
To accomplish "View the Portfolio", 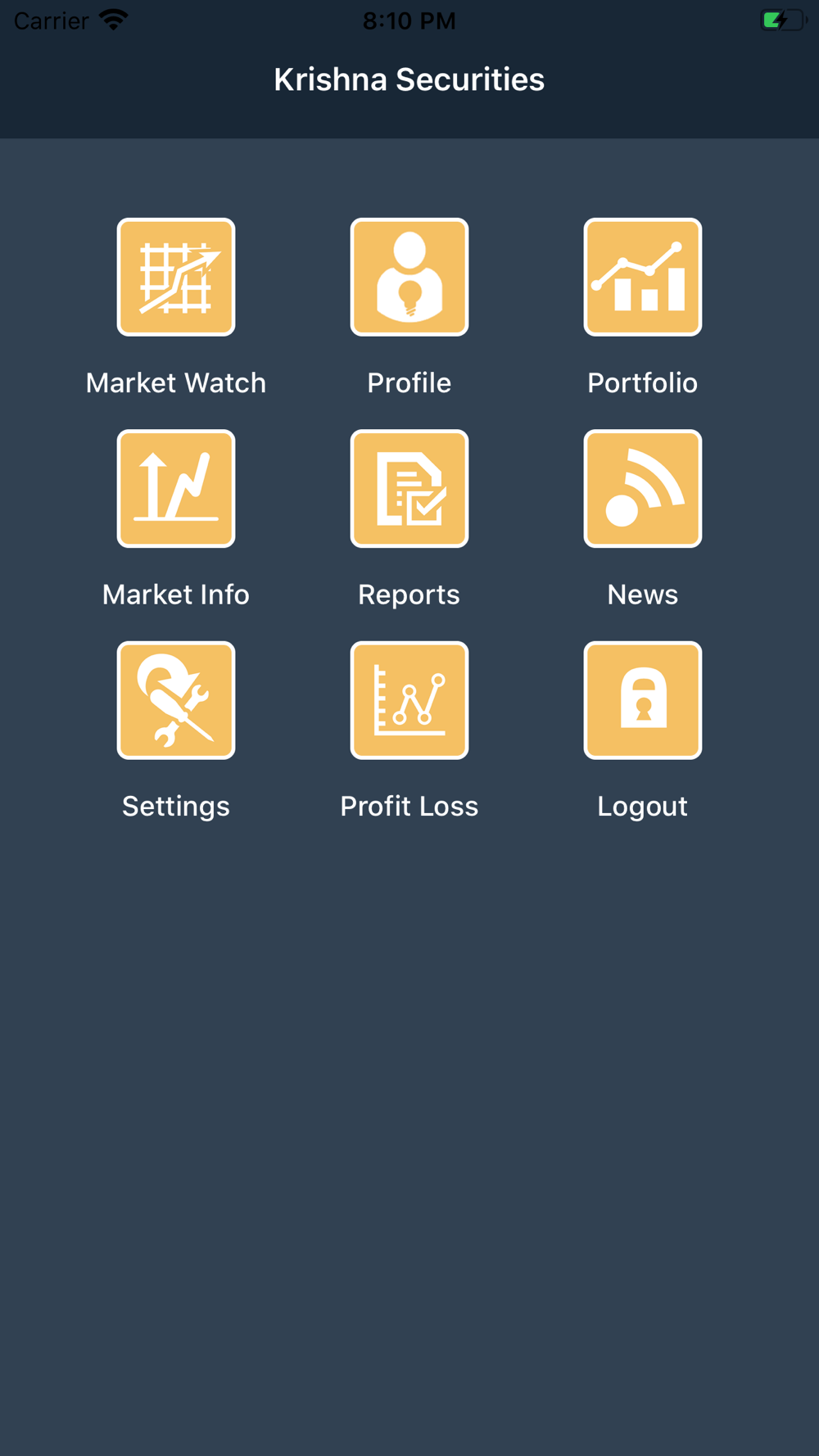I will (x=643, y=277).
